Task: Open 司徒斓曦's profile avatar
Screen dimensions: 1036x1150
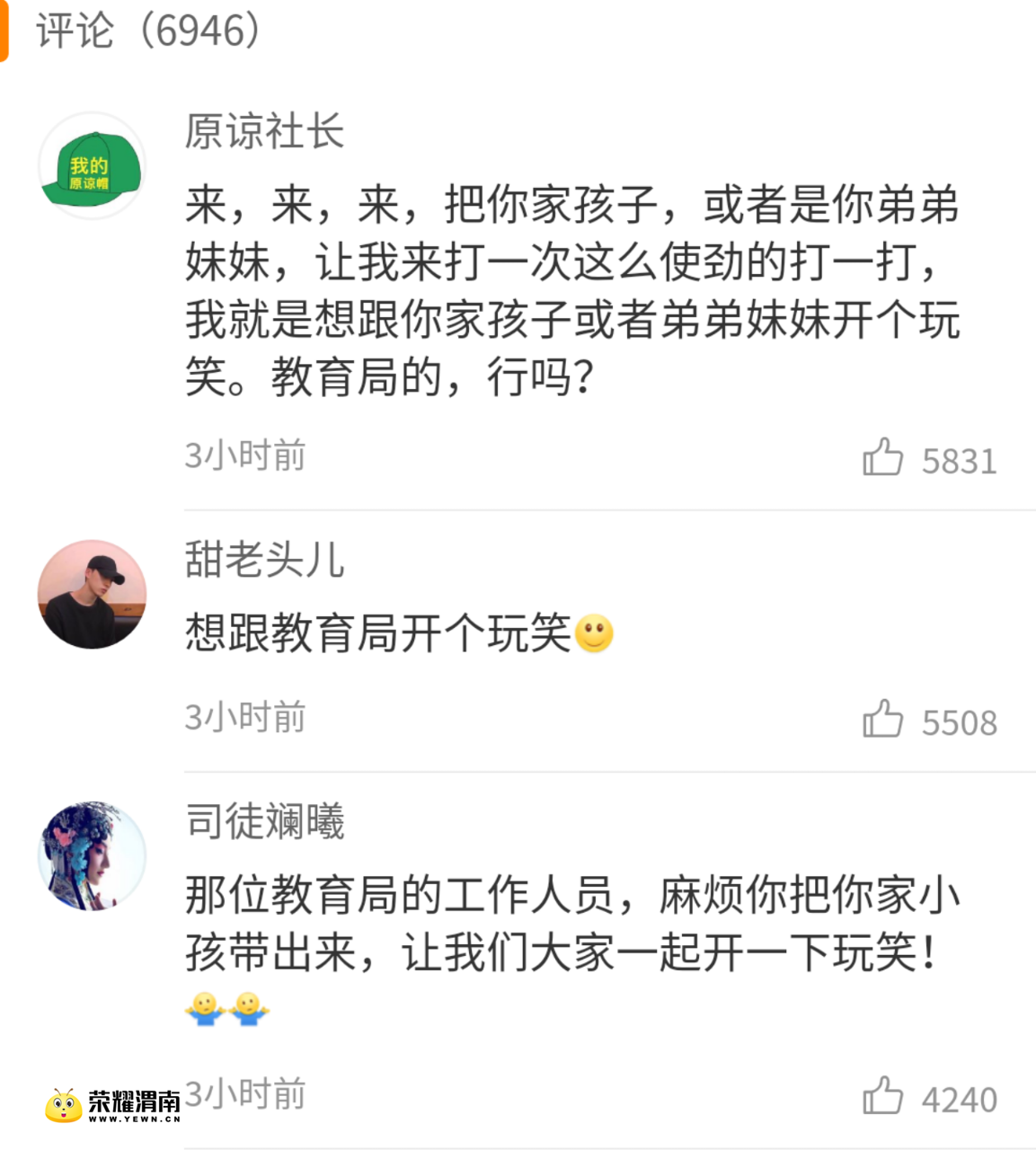Action: point(92,856)
